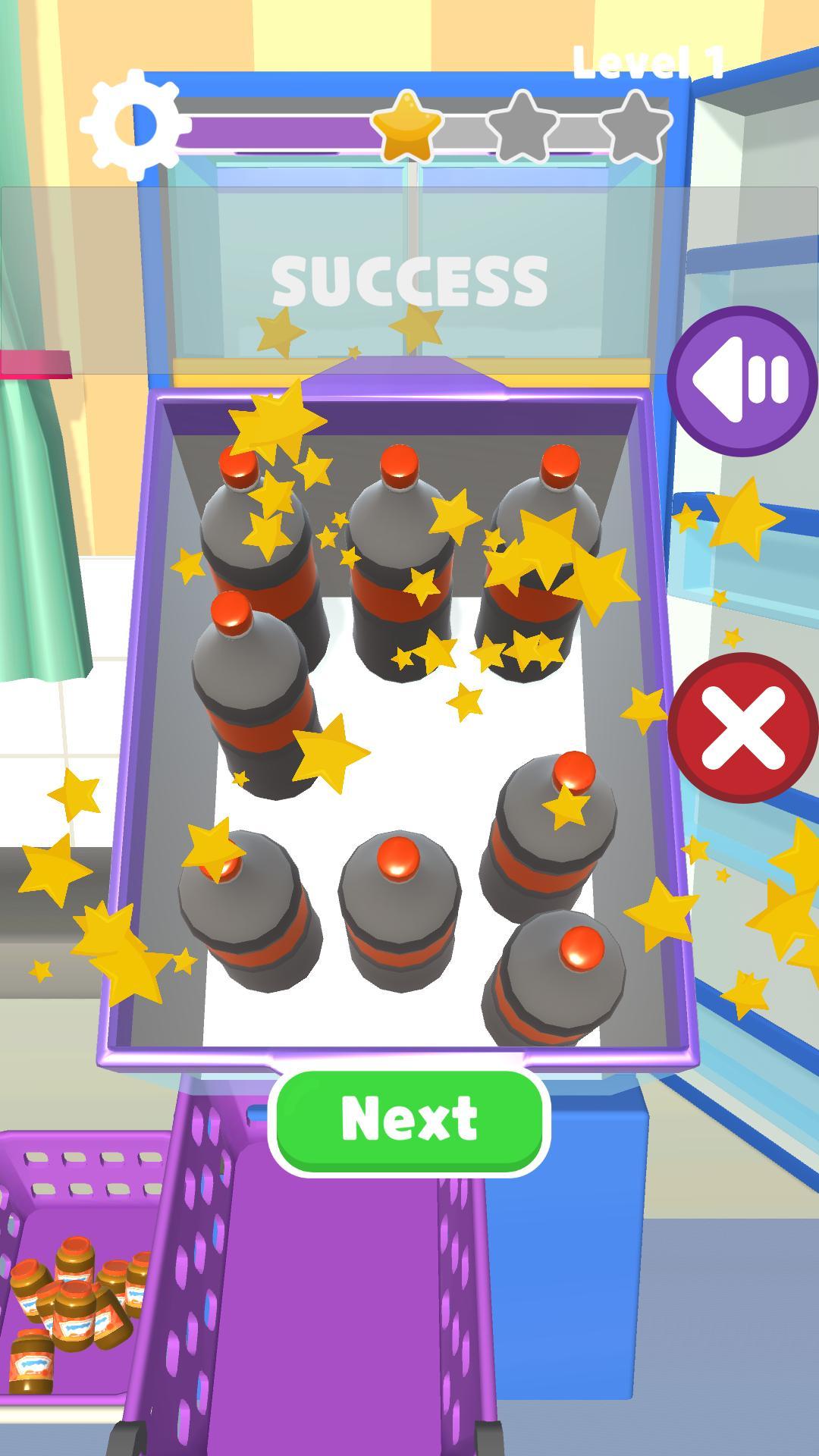Image resolution: width=819 pixels, height=1456 pixels.
Task: Open the settings gear
Action: (x=130, y=125)
